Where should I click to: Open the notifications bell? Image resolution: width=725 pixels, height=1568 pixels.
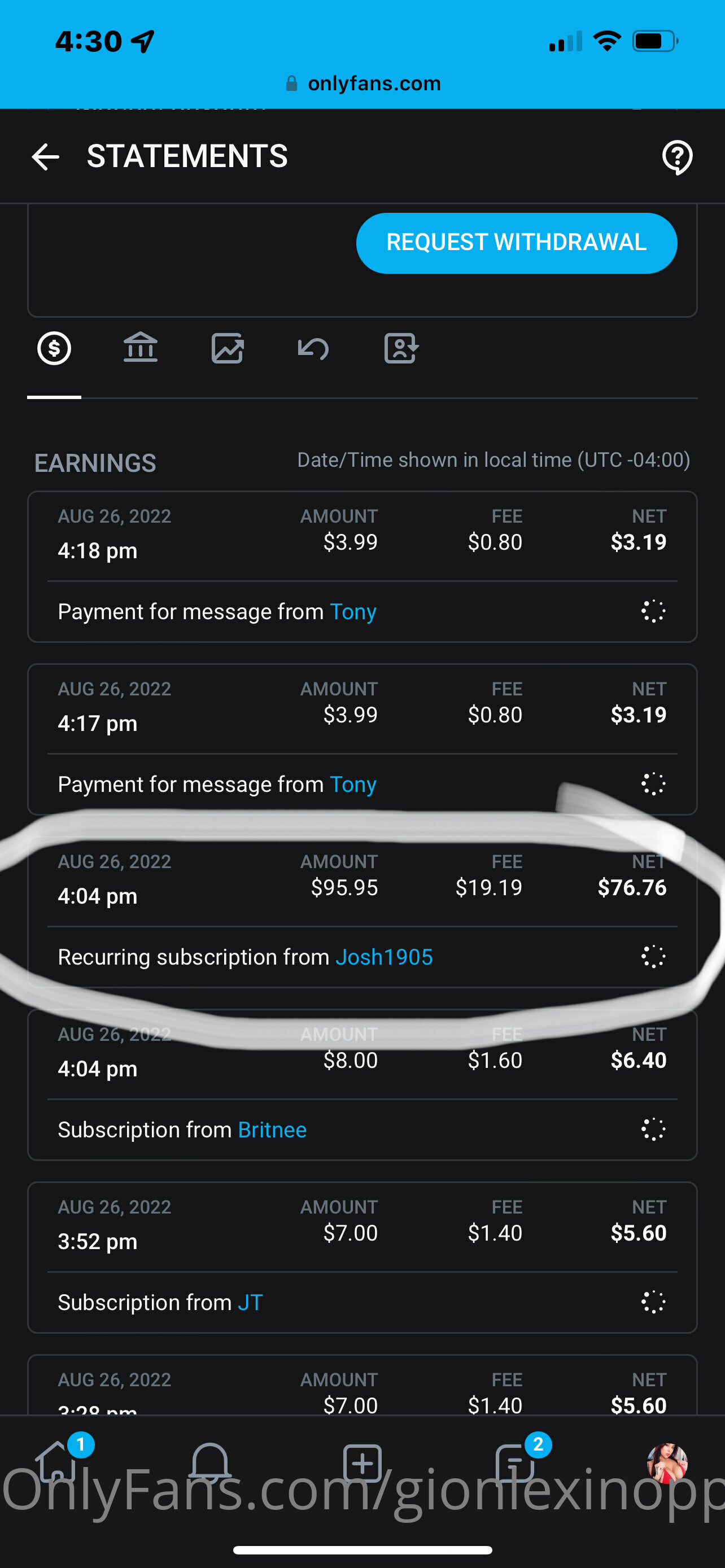click(x=210, y=1462)
